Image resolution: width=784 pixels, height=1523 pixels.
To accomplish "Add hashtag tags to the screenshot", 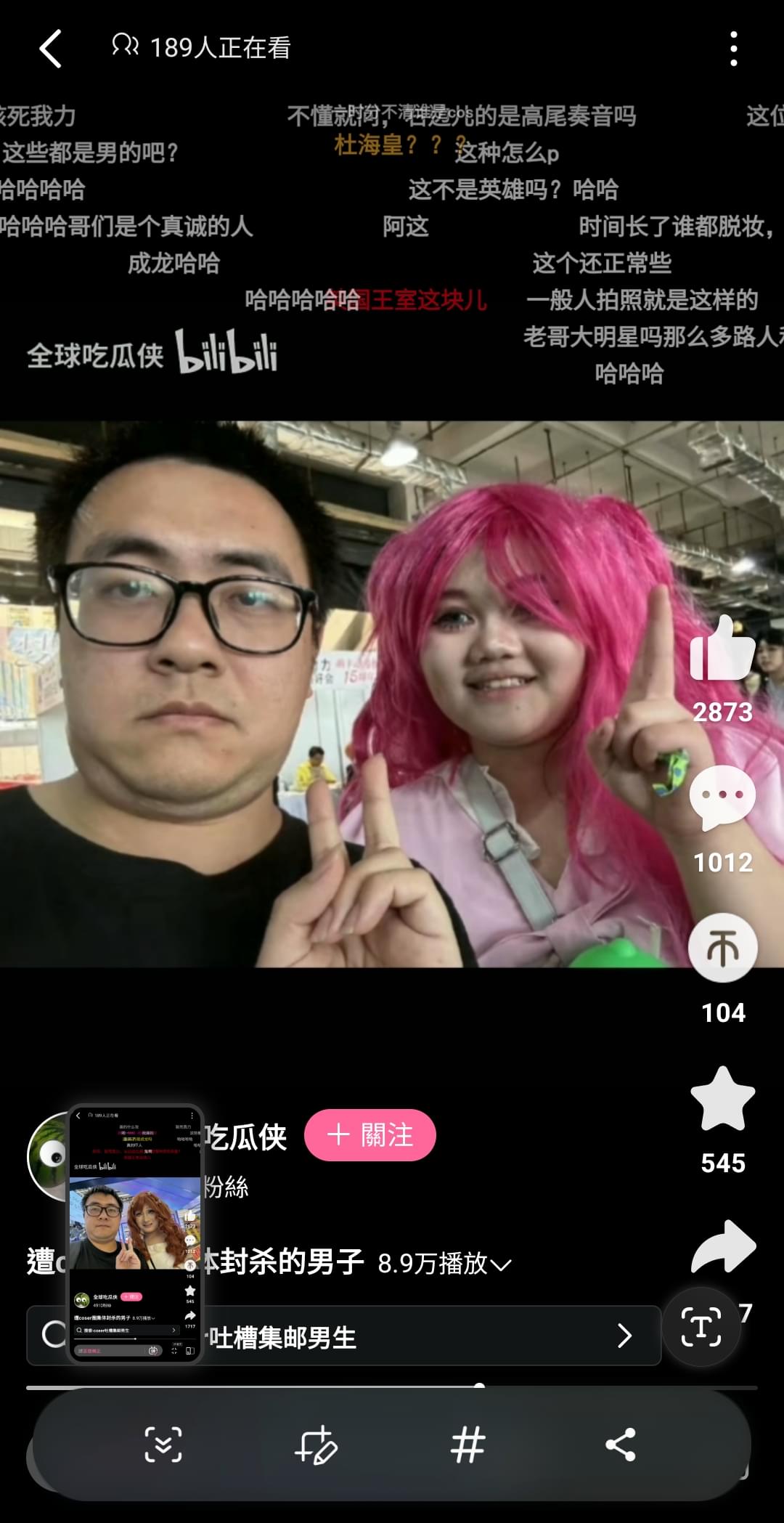I will tap(467, 1444).
